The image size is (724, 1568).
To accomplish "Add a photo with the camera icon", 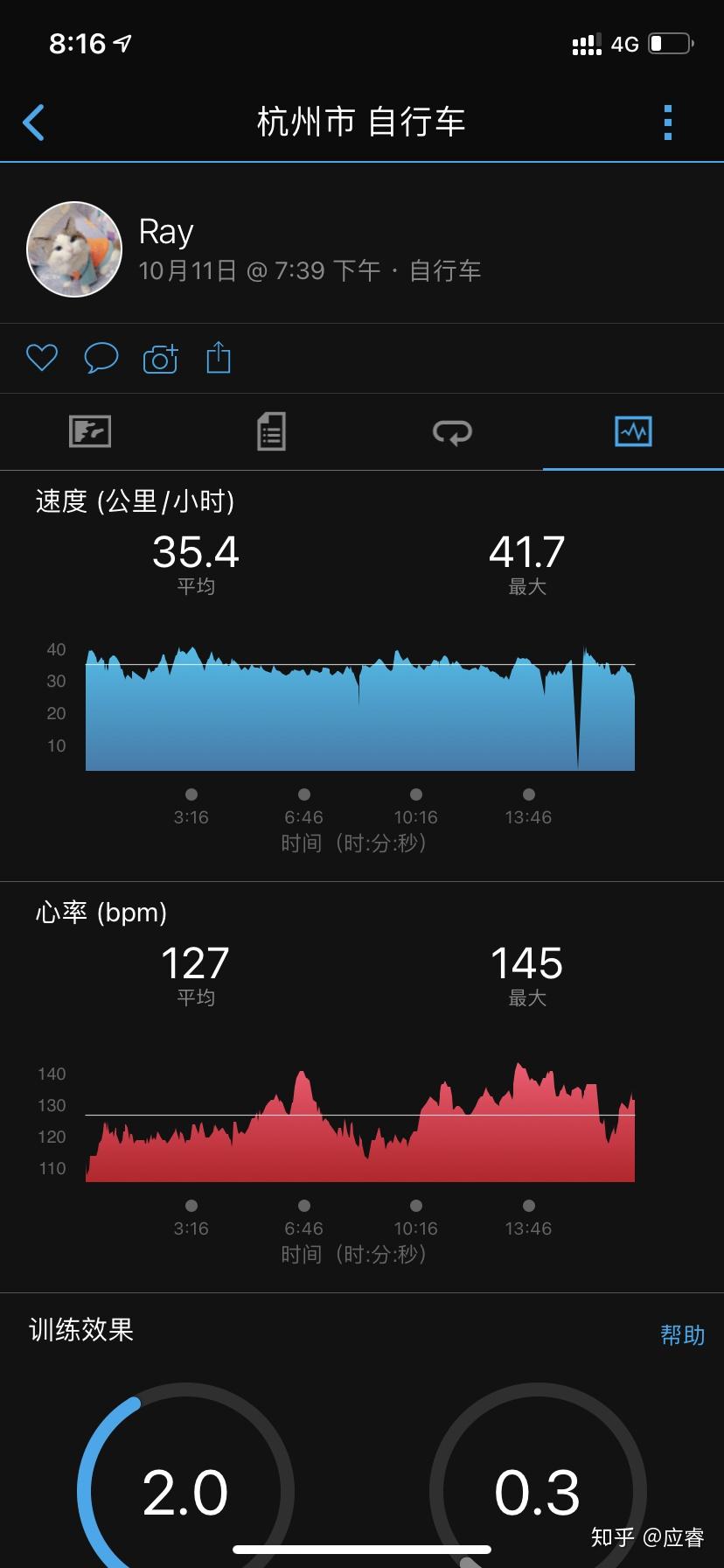I will pyautogui.click(x=160, y=359).
